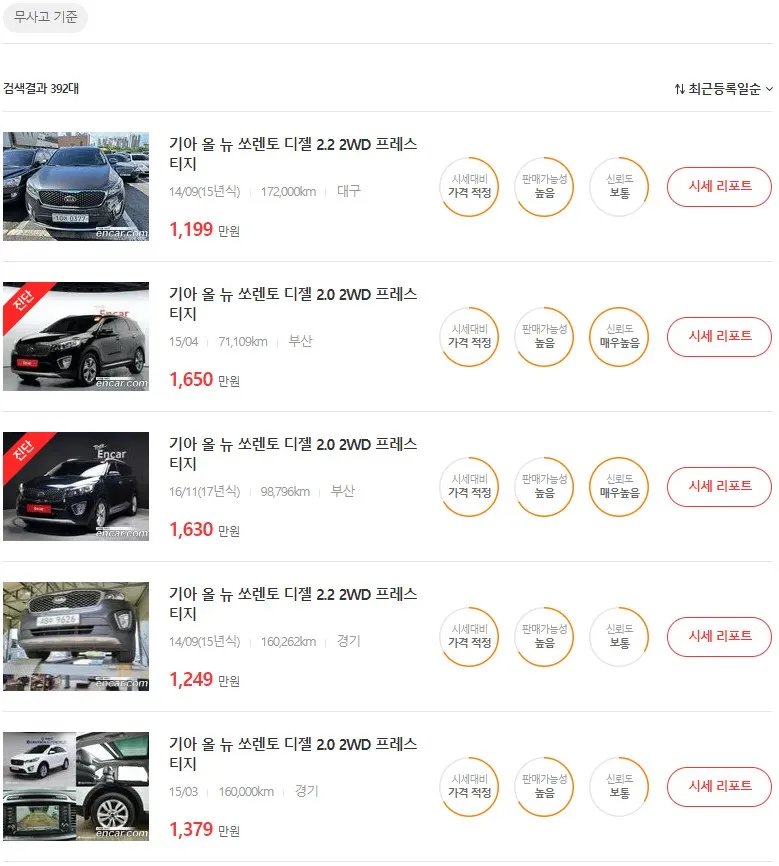The width and height of the screenshot is (779, 866).
Task: Click the 신뢰도 보통 stamp icon on the first listing
Action: tap(618, 187)
